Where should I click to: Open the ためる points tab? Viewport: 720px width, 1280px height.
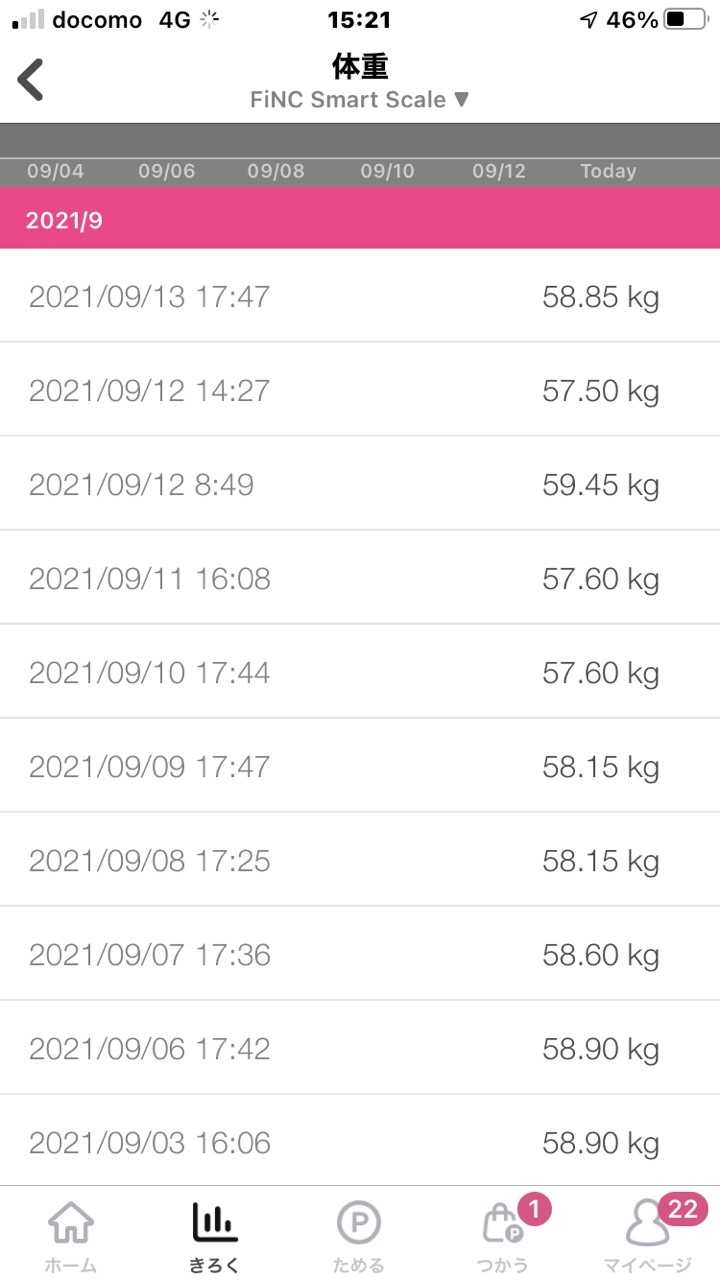(x=359, y=1235)
